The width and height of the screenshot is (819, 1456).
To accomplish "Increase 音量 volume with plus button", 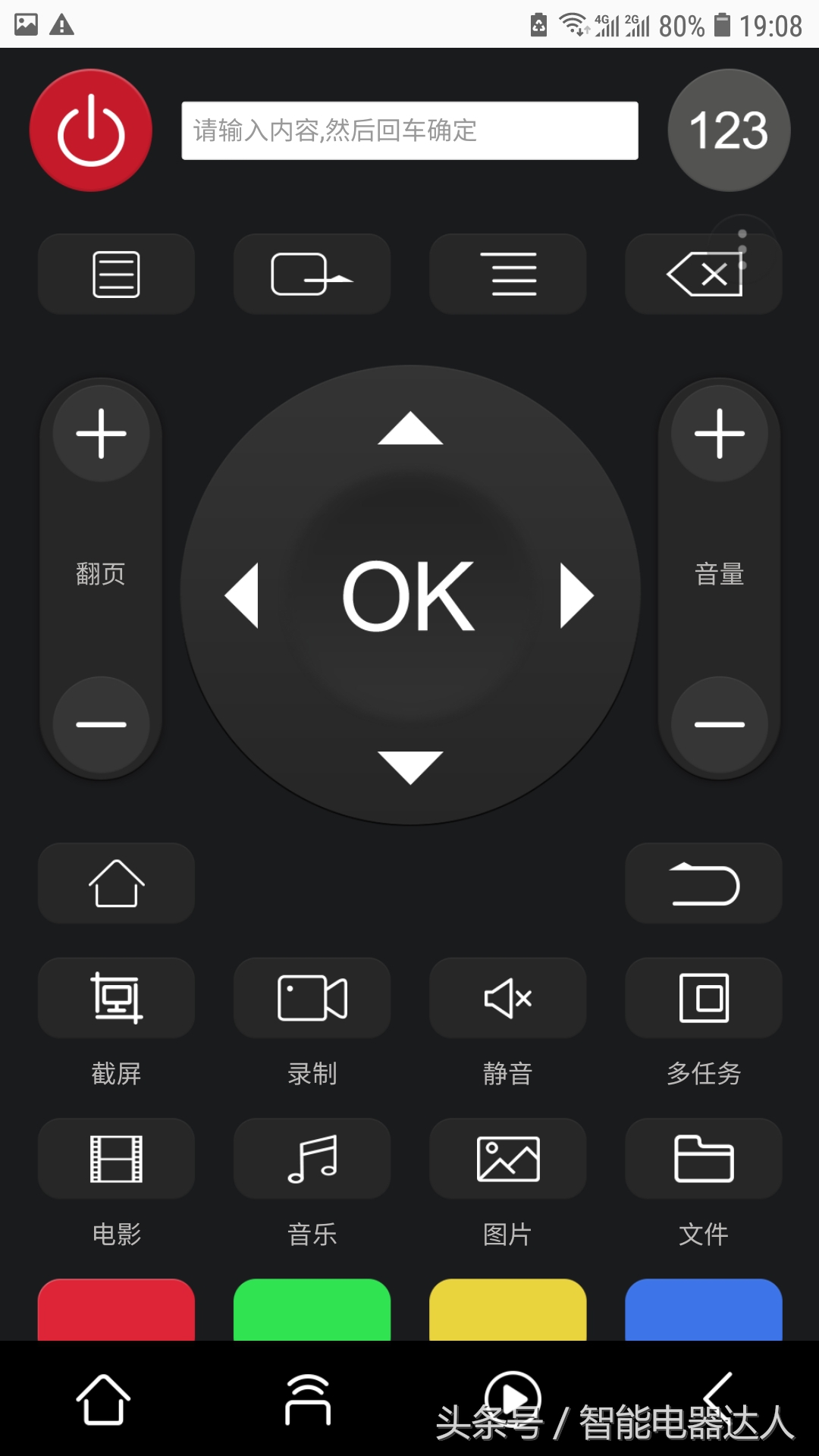I will (719, 433).
